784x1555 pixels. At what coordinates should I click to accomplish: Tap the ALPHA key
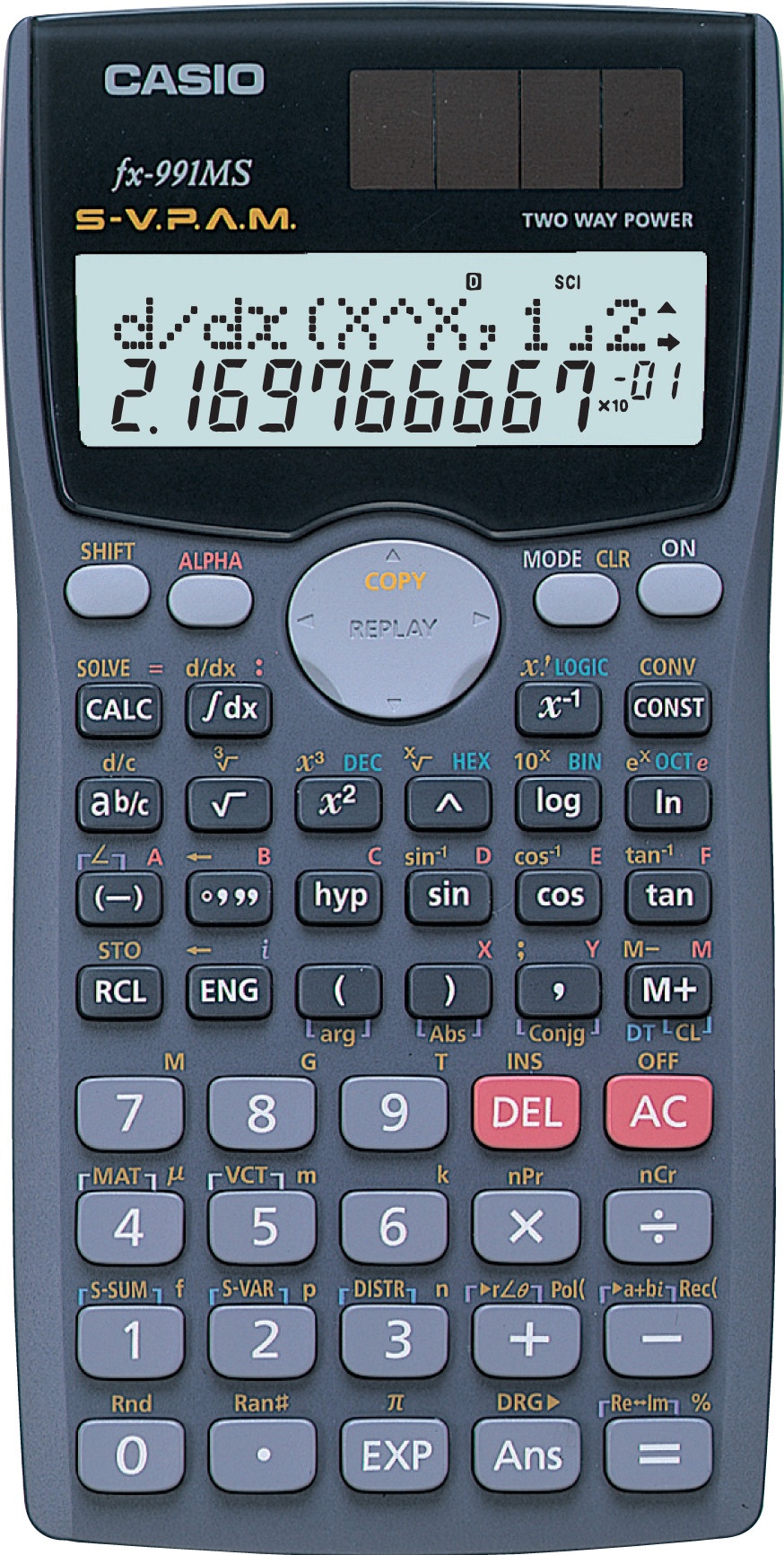coord(210,600)
